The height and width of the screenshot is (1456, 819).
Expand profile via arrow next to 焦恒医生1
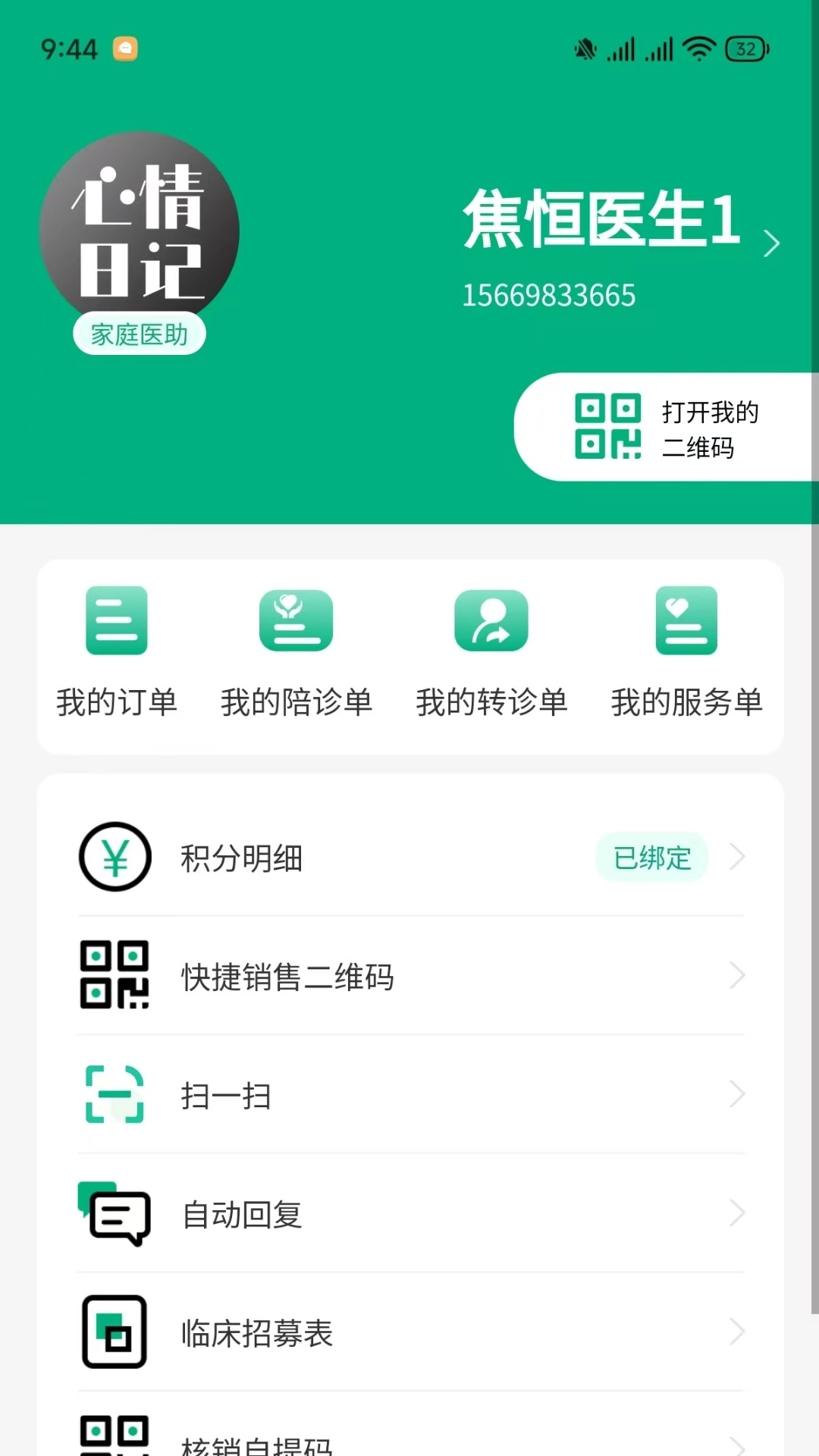(773, 244)
